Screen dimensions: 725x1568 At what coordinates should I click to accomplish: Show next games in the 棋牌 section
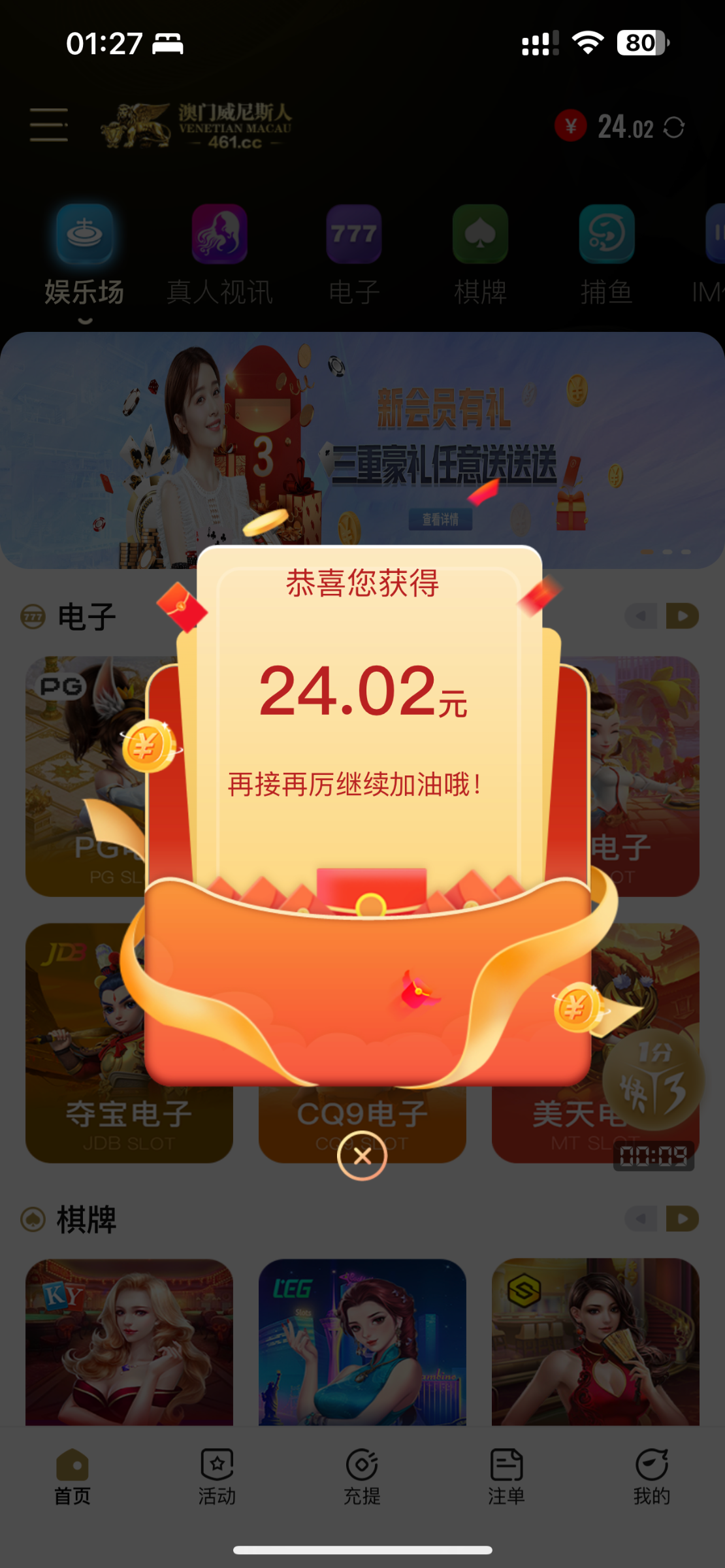pos(683,1219)
